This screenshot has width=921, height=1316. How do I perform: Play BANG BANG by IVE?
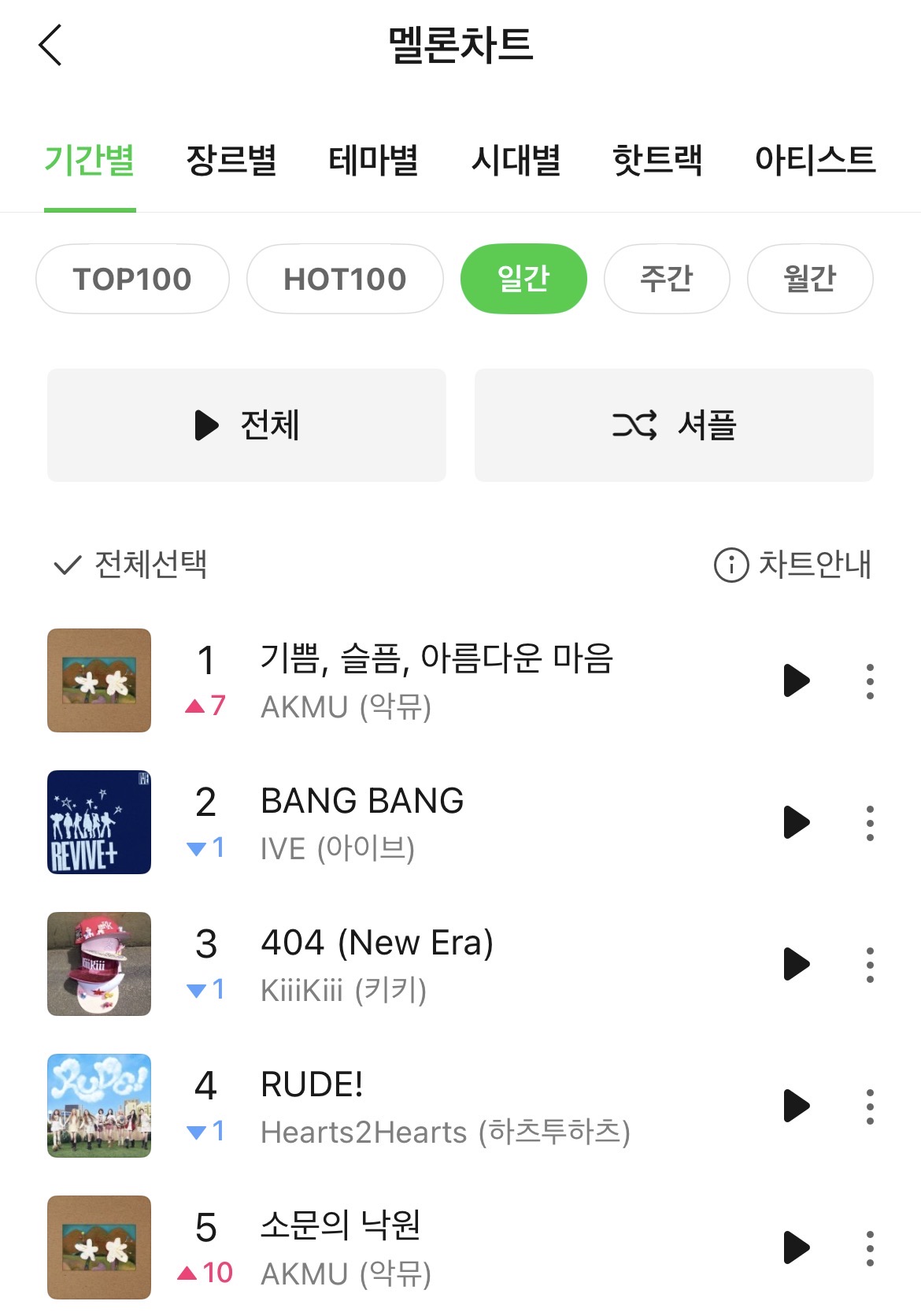coord(797,821)
